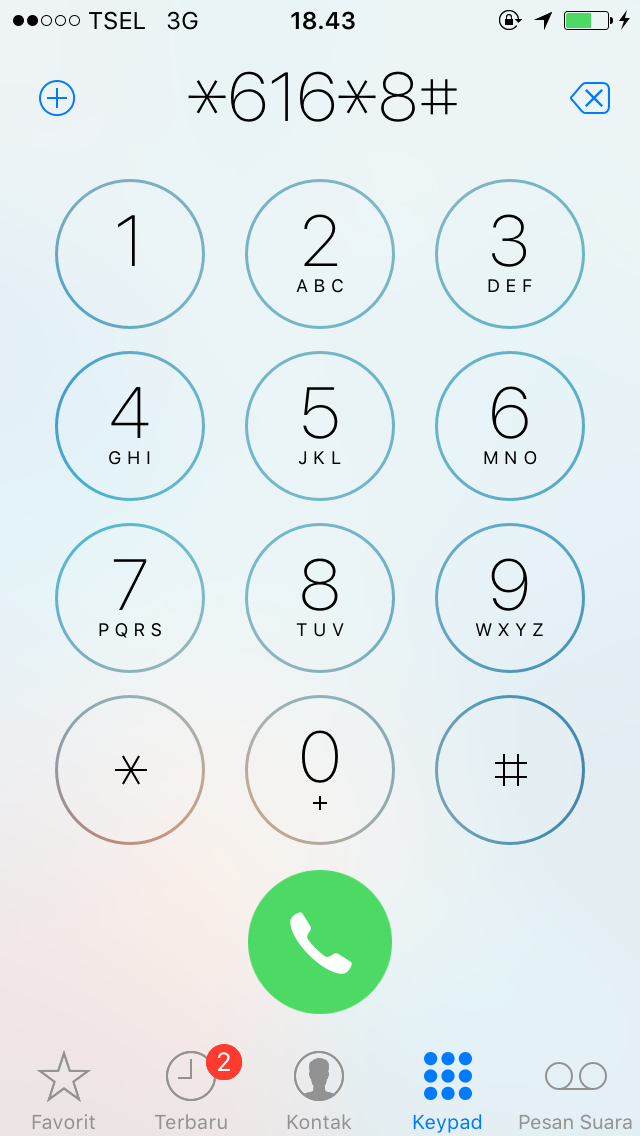640x1136 pixels.
Task: Open the Pesan Suara voicemail tab
Action: click(575, 1090)
